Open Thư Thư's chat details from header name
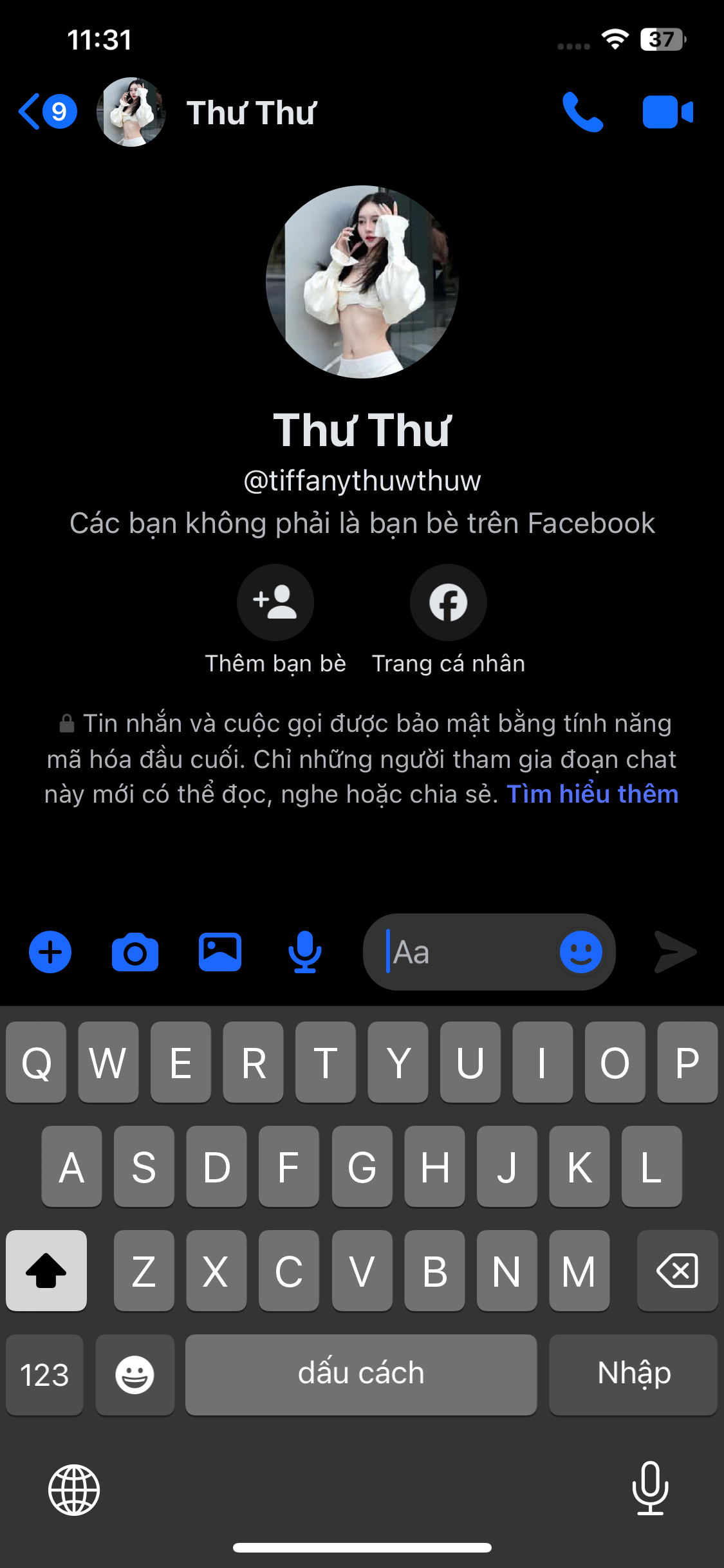This screenshot has width=724, height=1568. 251,113
